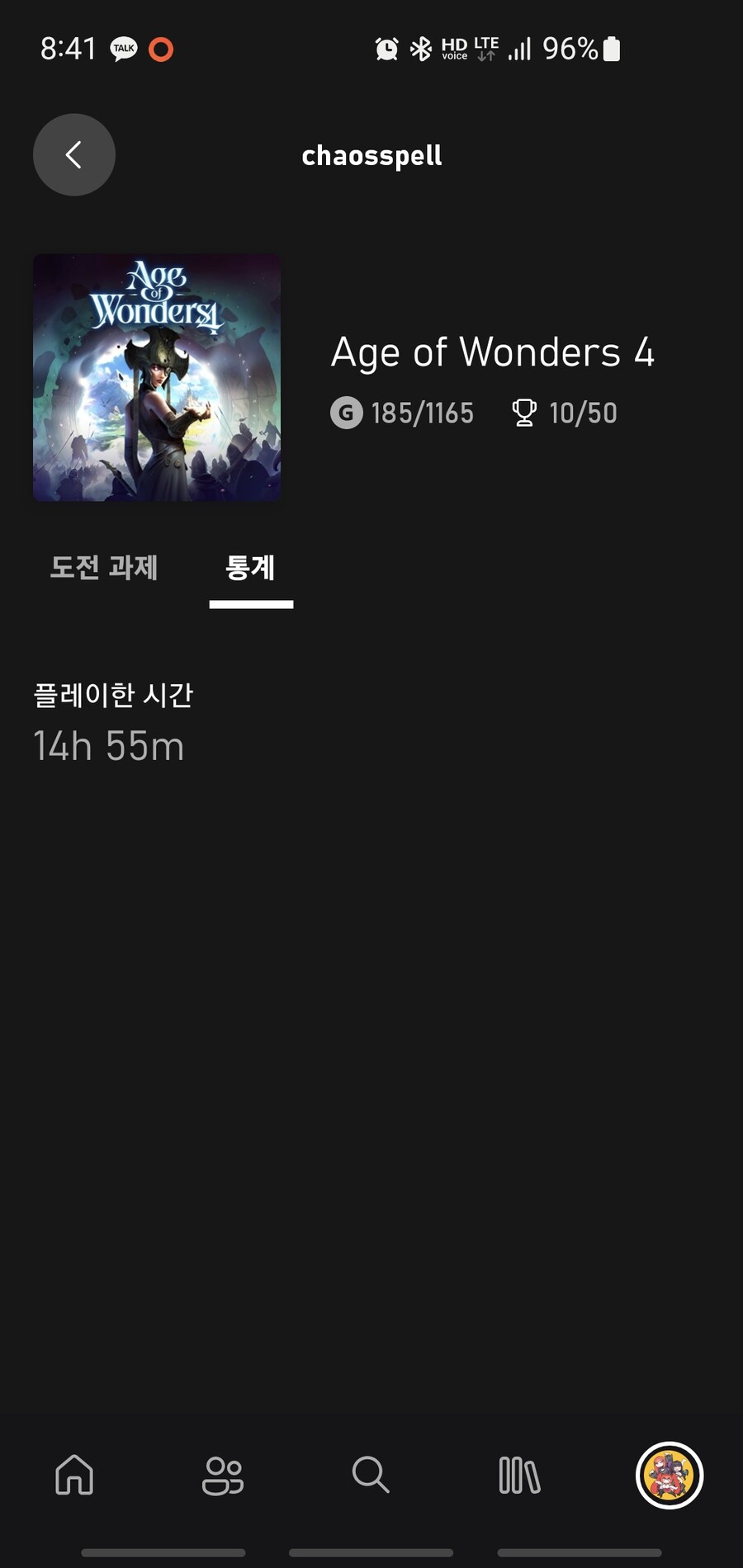The width and height of the screenshot is (743, 1568).
Task: Tap the back arrow at top left
Action: pyautogui.click(x=74, y=155)
